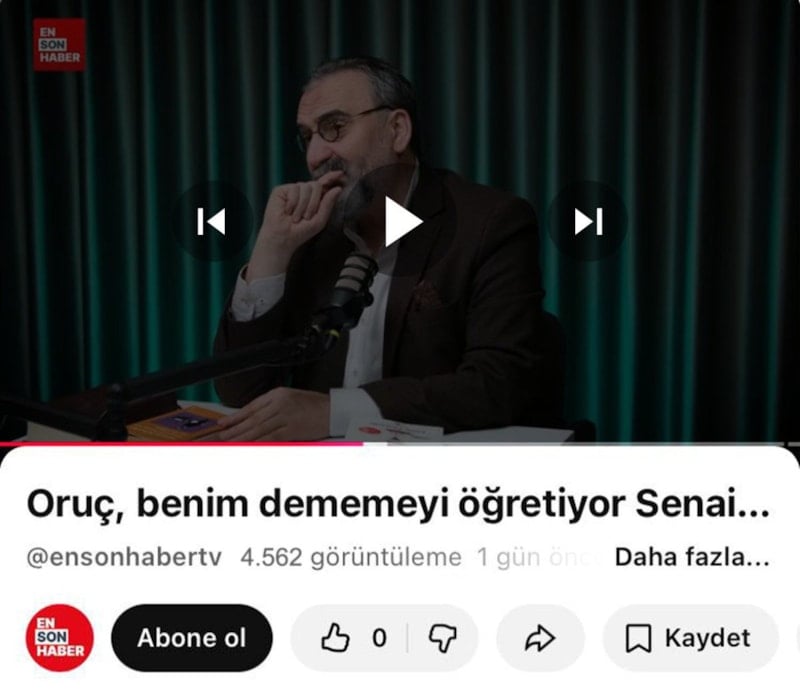Viewport: 800px width, 690px height.
Task: Seek on the video progress bar
Action: (x=400, y=443)
